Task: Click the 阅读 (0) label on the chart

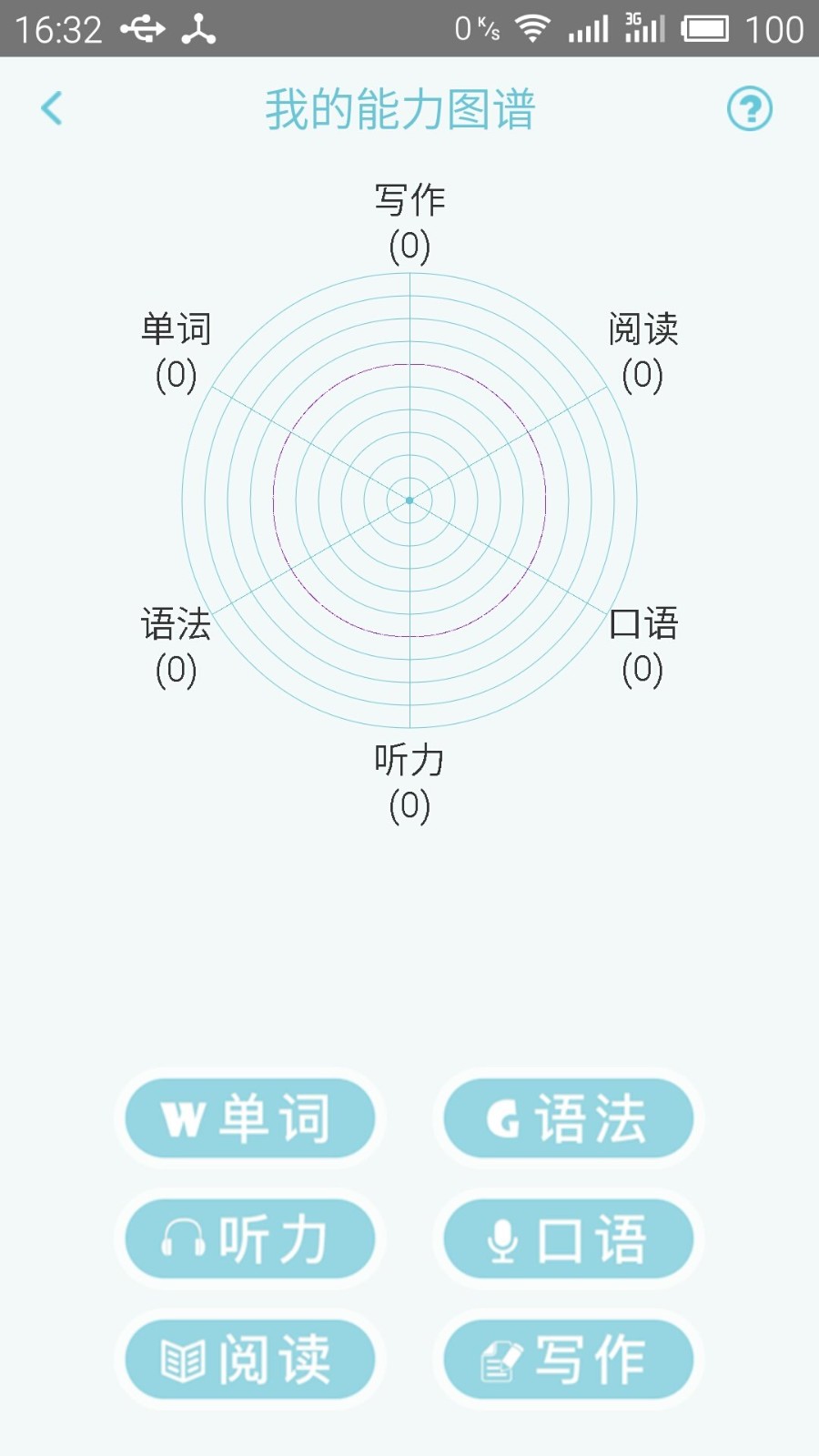Action: (641, 350)
